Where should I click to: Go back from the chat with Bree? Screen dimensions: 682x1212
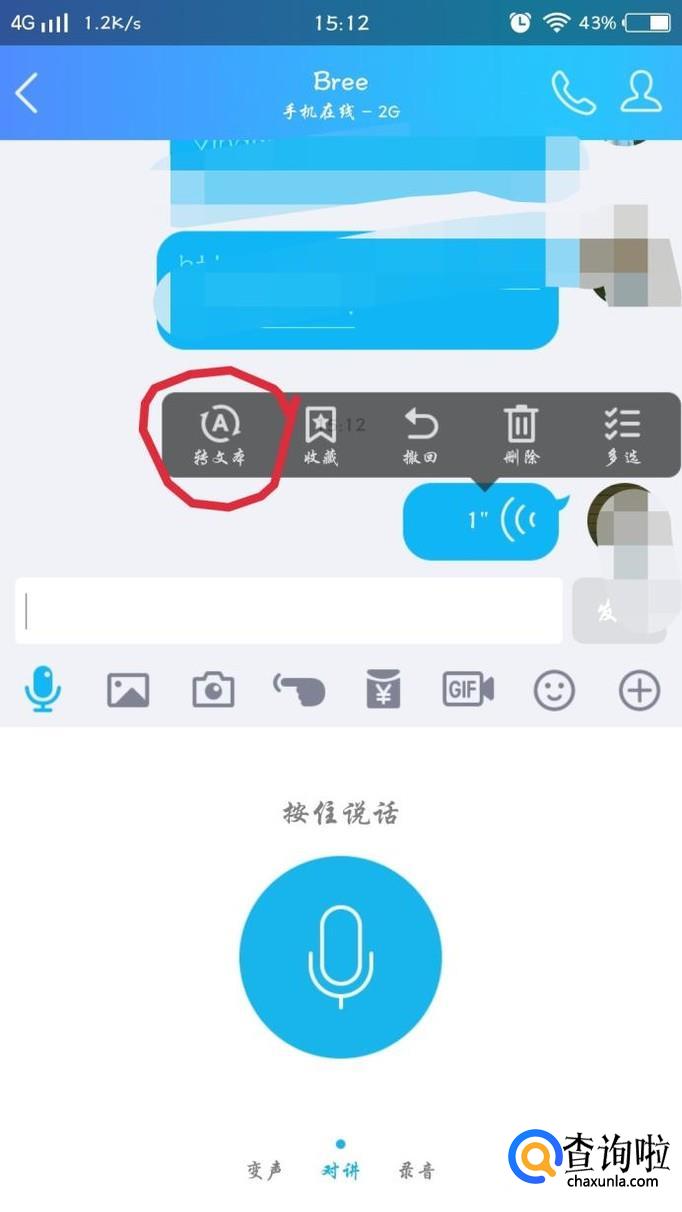[27, 93]
